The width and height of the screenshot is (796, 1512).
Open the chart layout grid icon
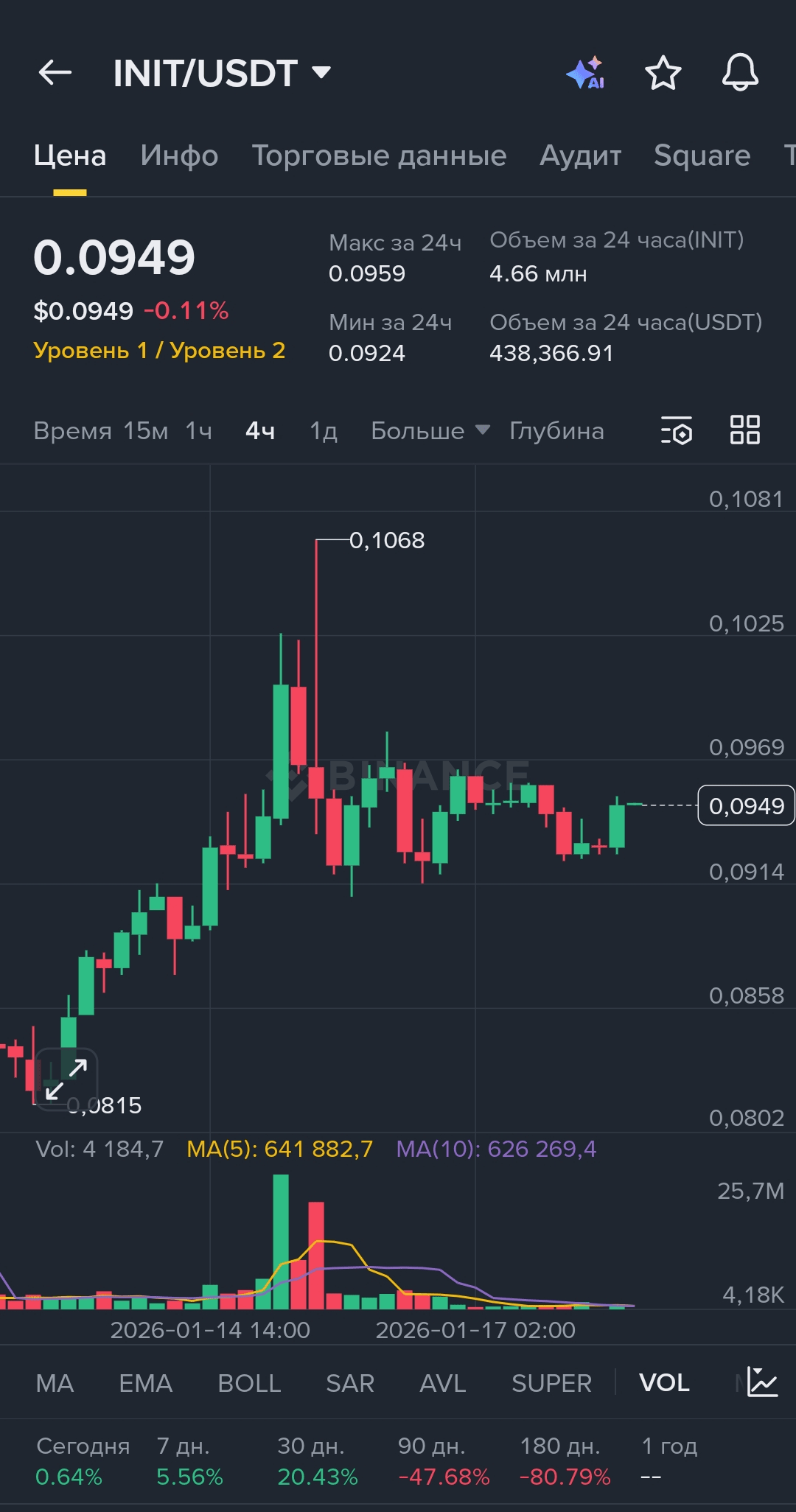pyautogui.click(x=744, y=430)
